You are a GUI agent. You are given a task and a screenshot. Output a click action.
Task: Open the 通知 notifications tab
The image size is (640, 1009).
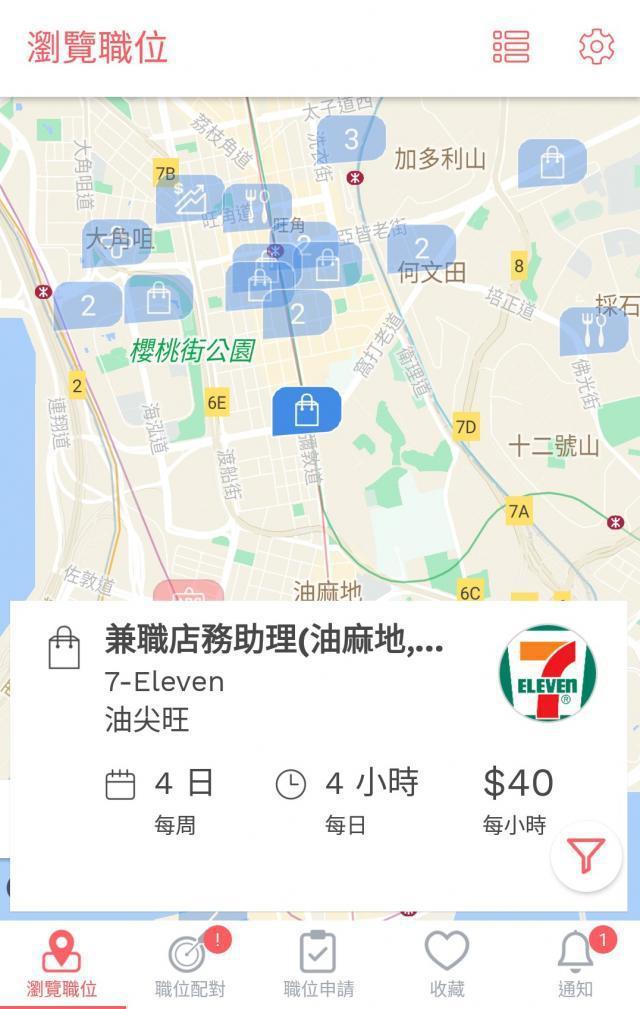575,965
